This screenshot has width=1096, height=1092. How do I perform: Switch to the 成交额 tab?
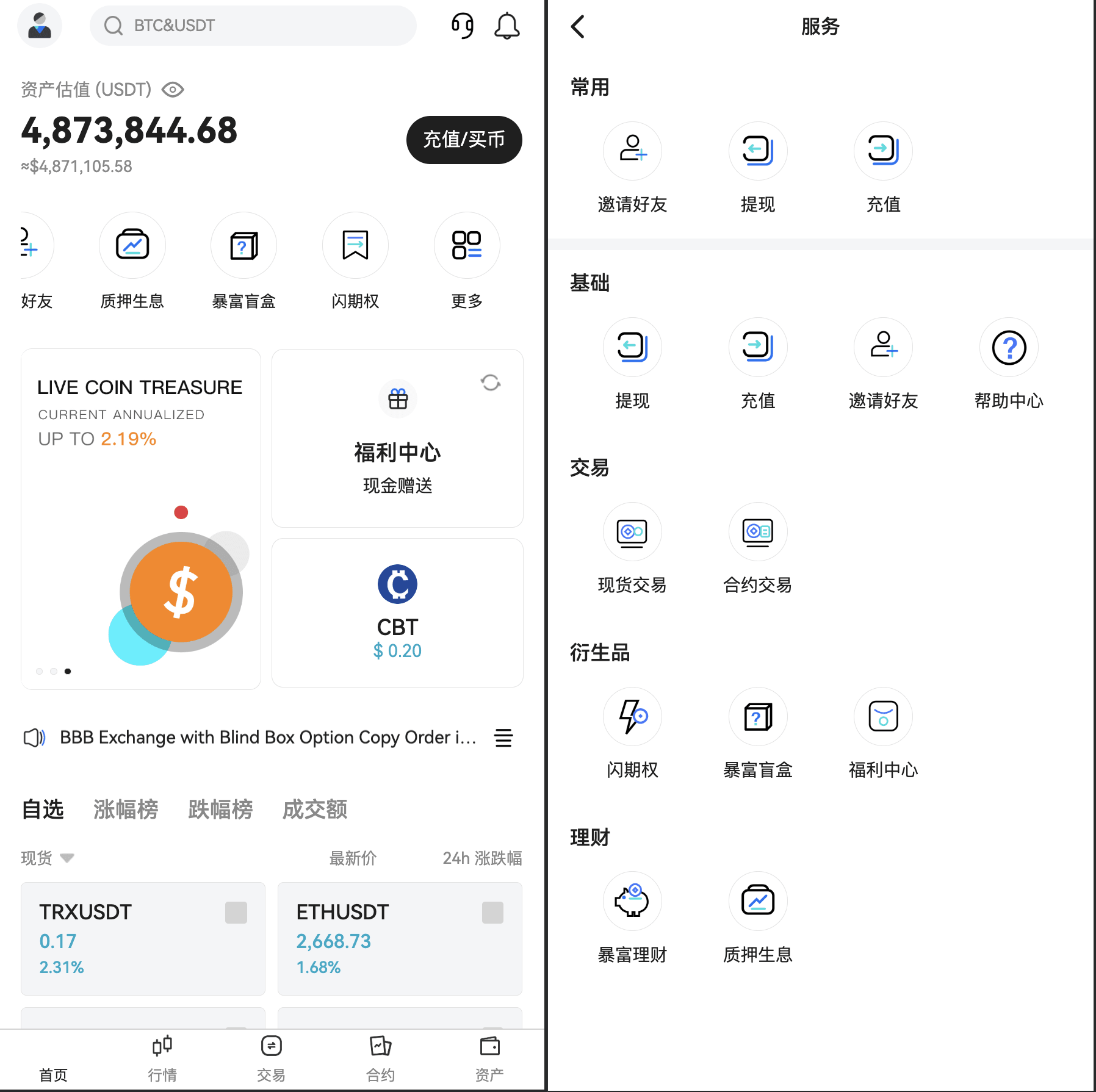315,810
